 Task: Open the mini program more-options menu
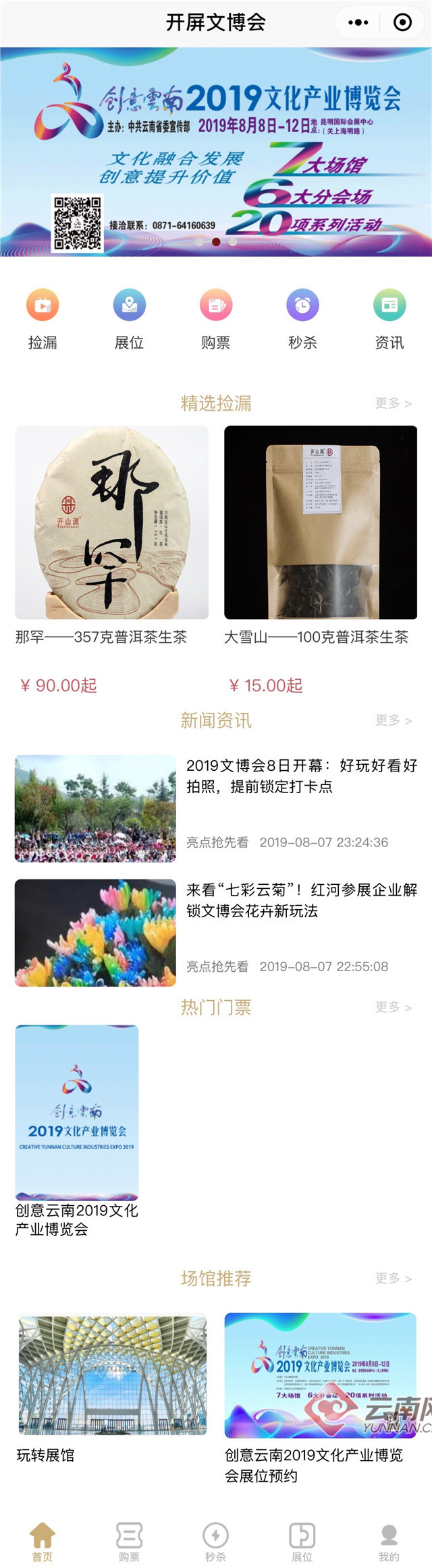tap(358, 23)
